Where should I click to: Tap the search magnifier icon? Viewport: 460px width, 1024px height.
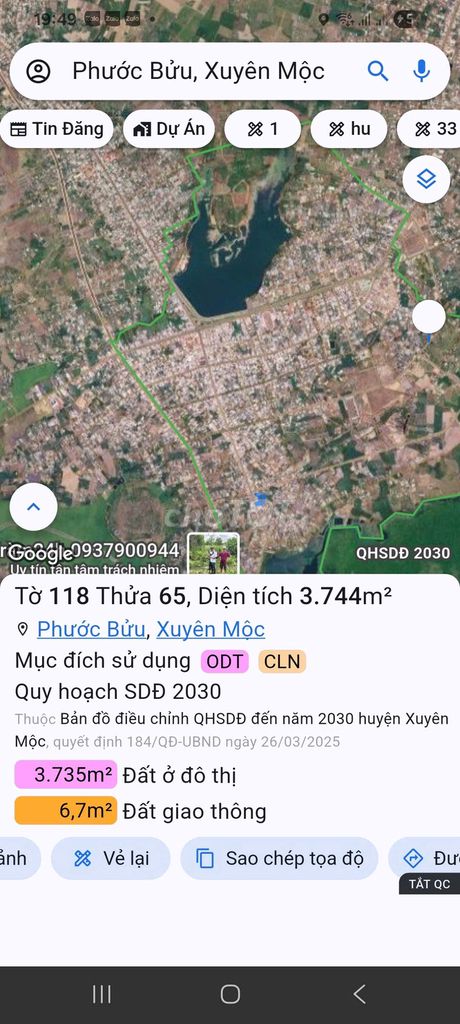[x=378, y=71]
